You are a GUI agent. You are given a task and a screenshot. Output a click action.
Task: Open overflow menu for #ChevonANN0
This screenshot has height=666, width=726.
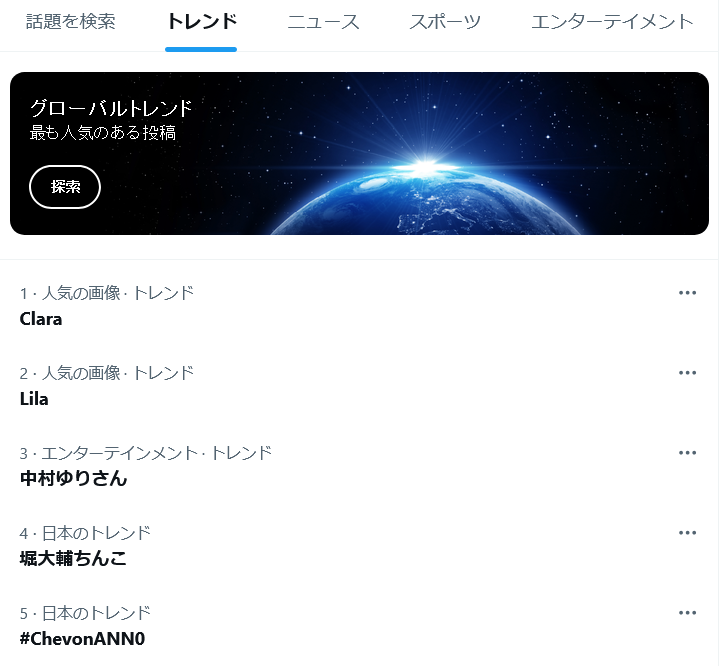point(688,613)
